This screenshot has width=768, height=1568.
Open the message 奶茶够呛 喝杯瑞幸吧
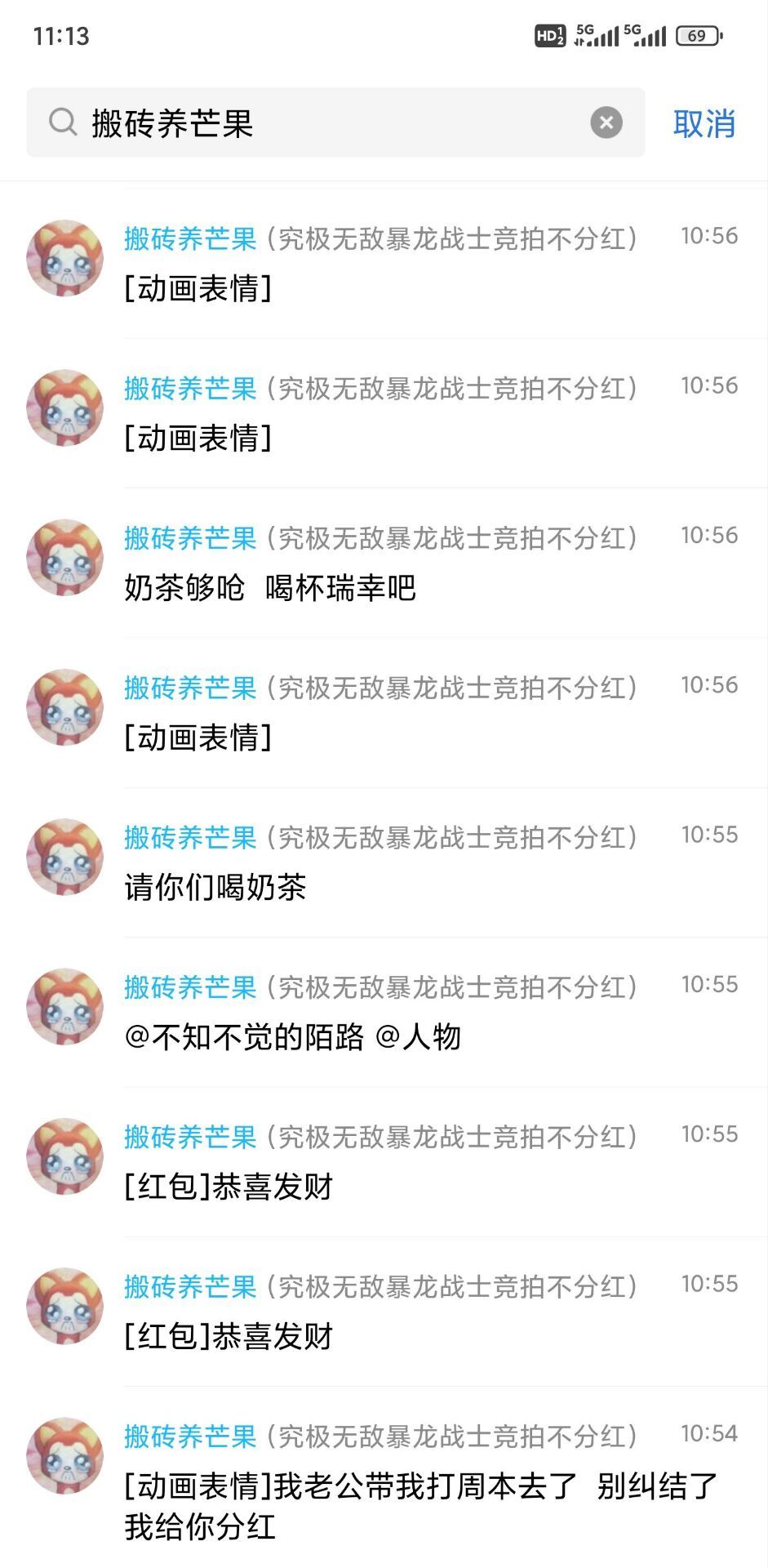click(x=384, y=563)
